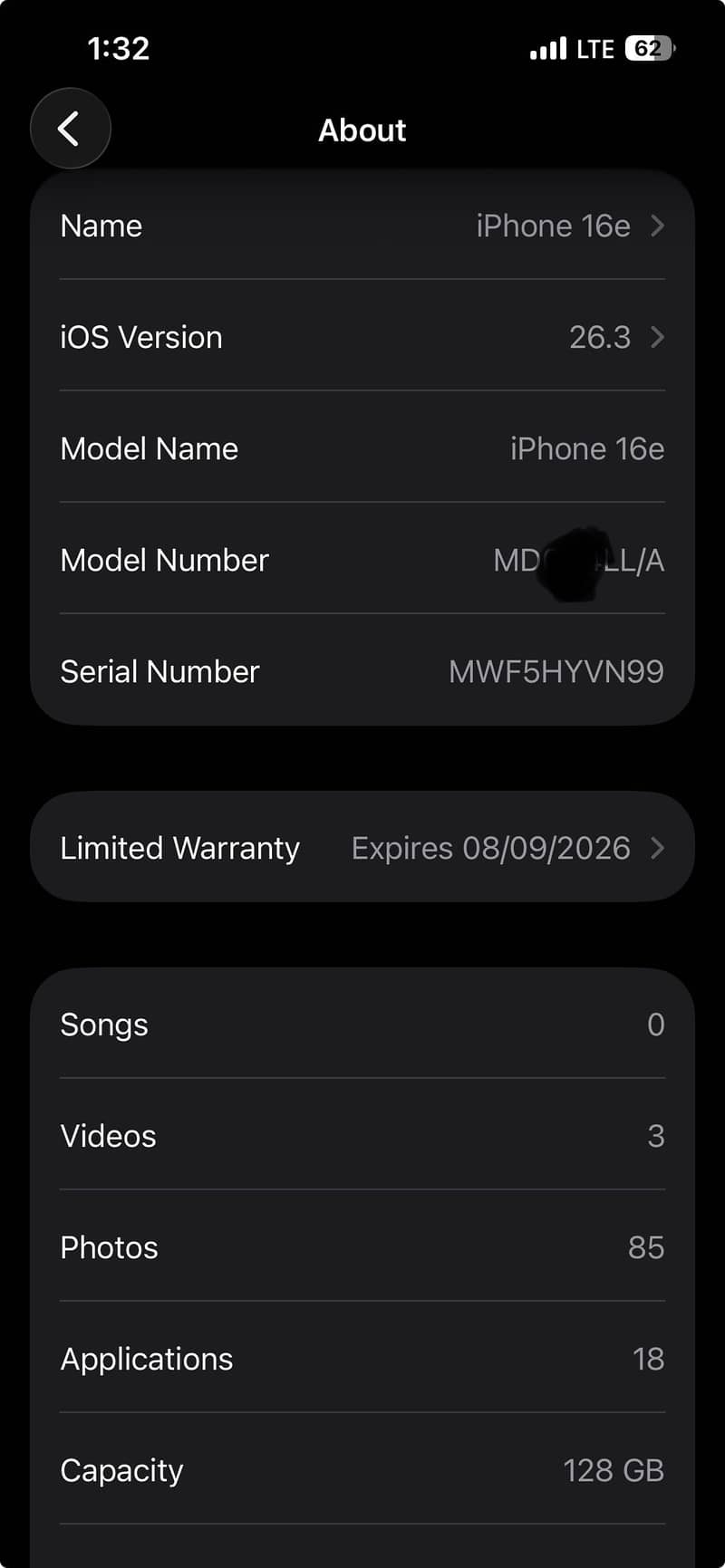
Task: Tap the back chevron to leave About
Action: (70, 129)
